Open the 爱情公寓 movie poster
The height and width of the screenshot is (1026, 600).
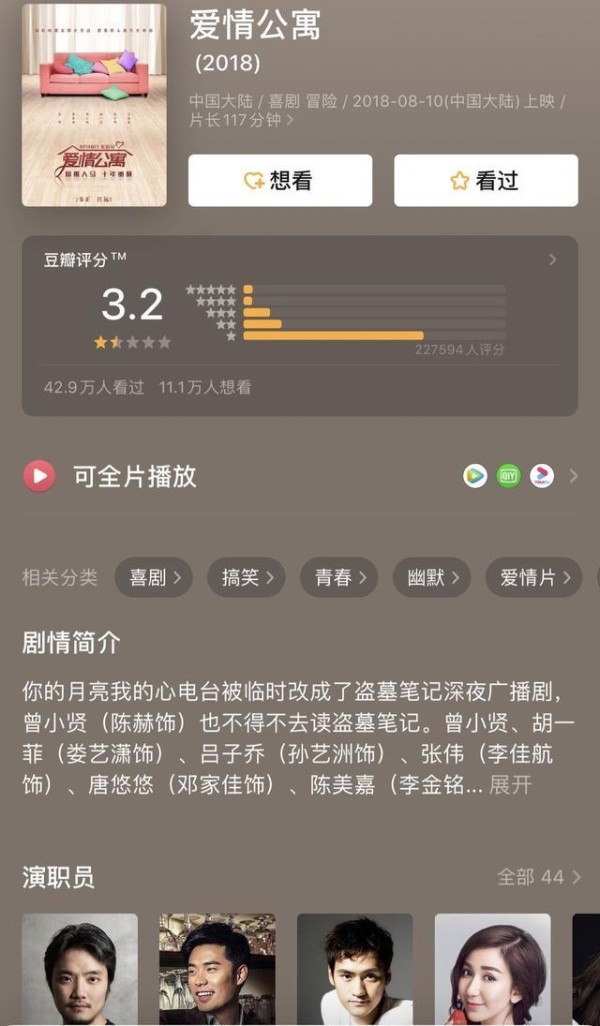click(94, 105)
